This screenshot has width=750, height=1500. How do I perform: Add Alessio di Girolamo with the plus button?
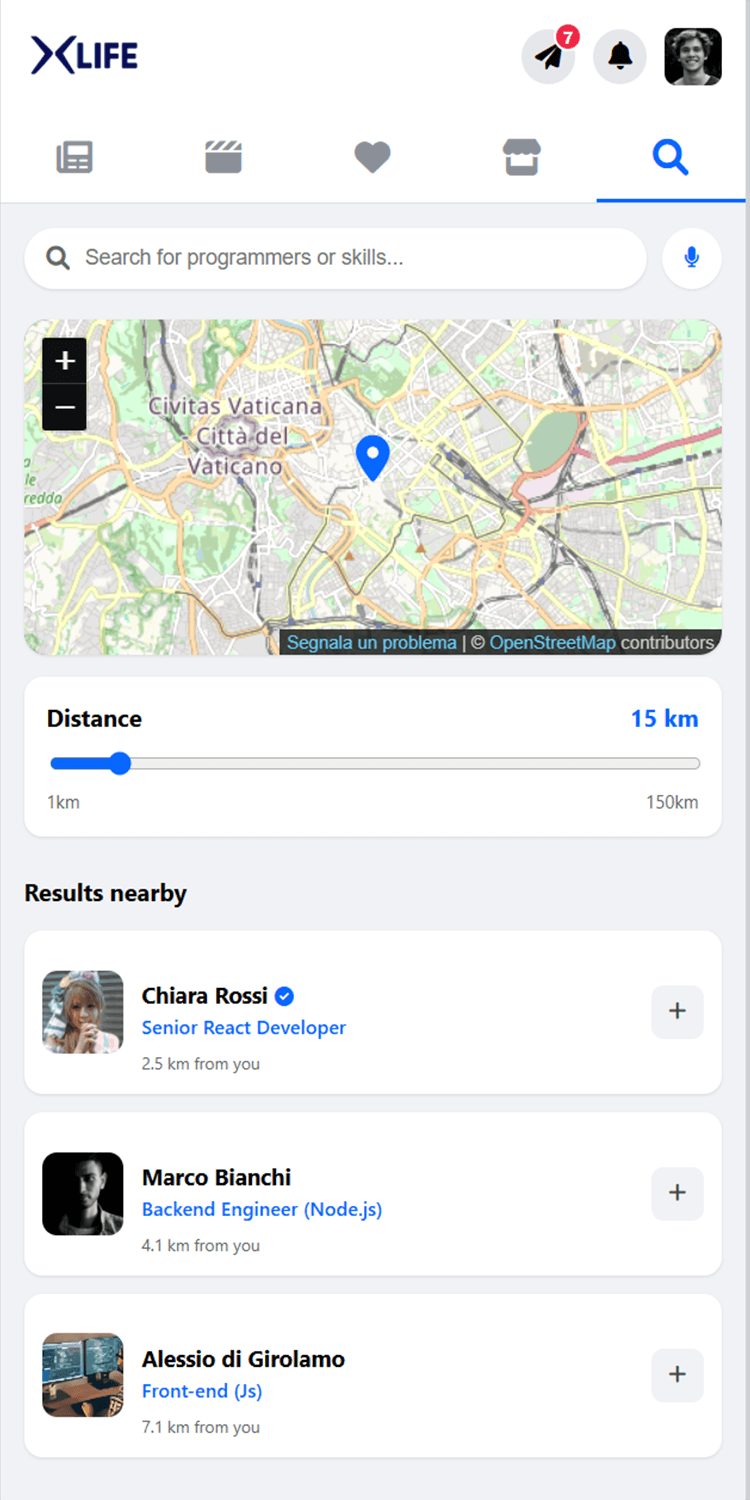[x=677, y=1375]
